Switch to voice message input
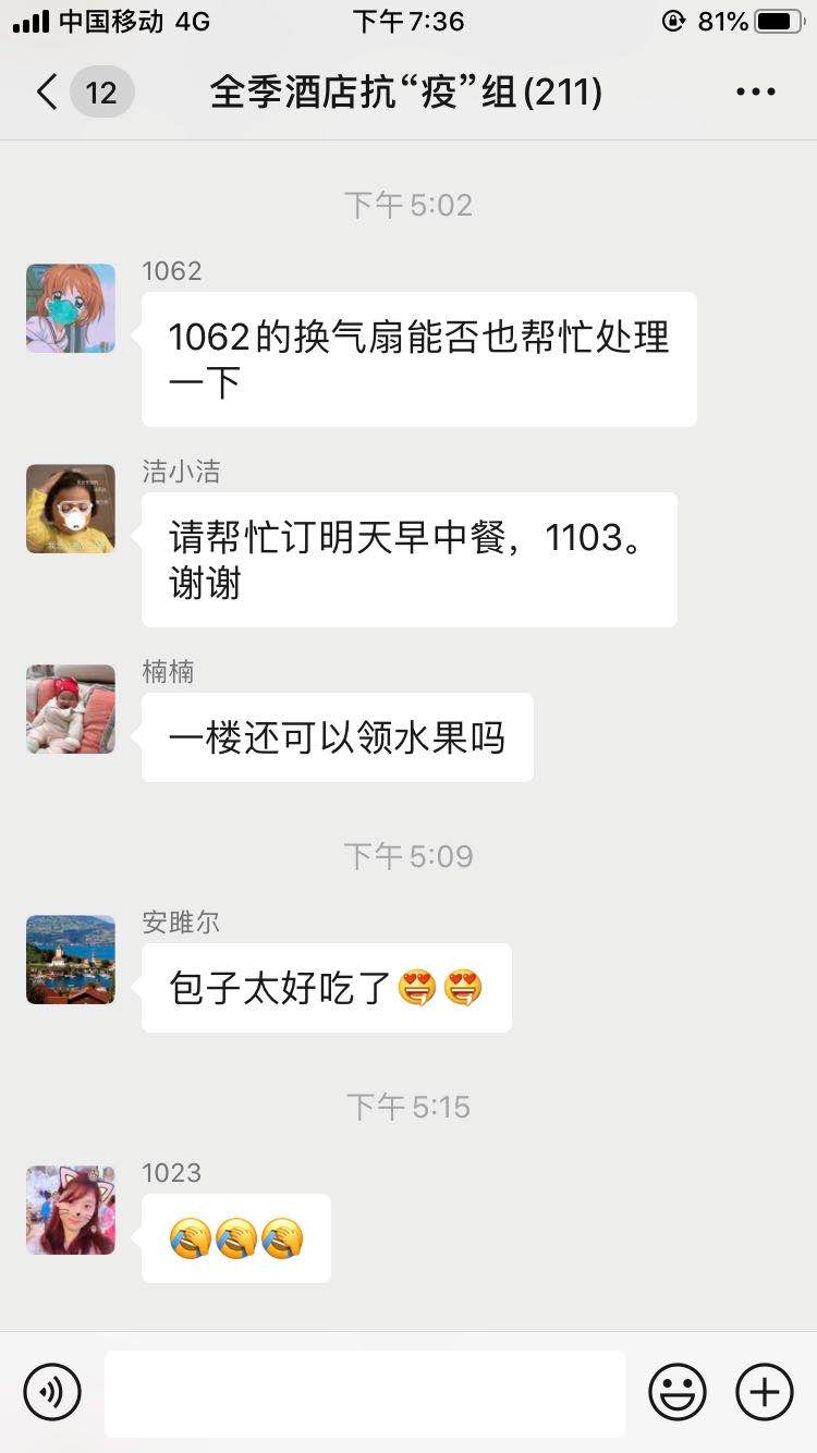Screen dimensions: 817x1453 [x=51, y=1391]
